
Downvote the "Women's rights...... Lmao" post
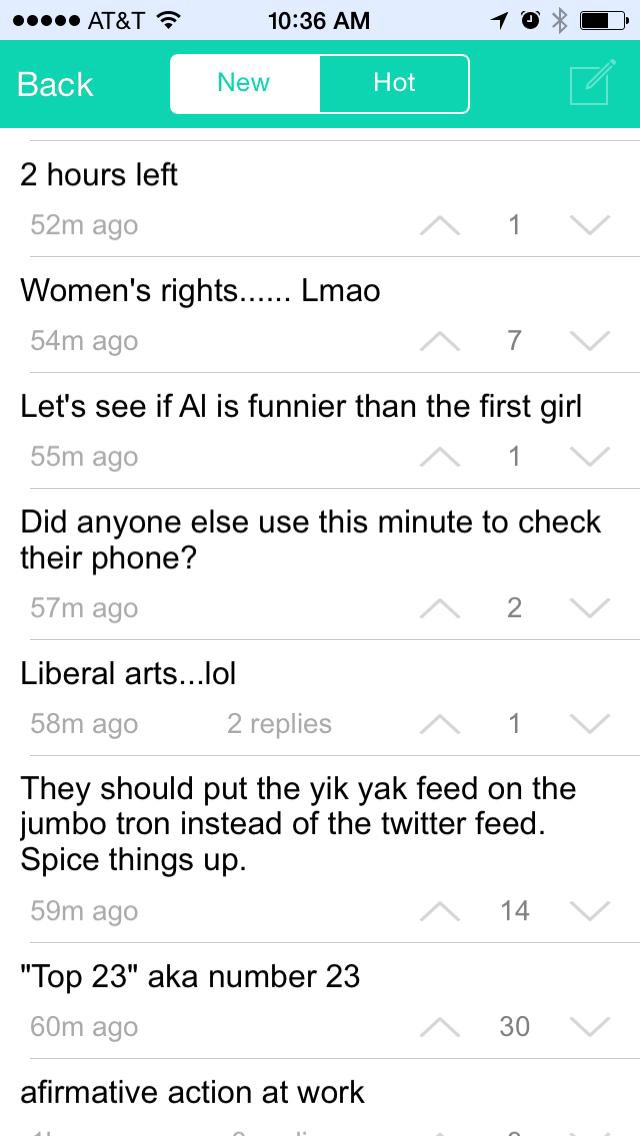589,342
